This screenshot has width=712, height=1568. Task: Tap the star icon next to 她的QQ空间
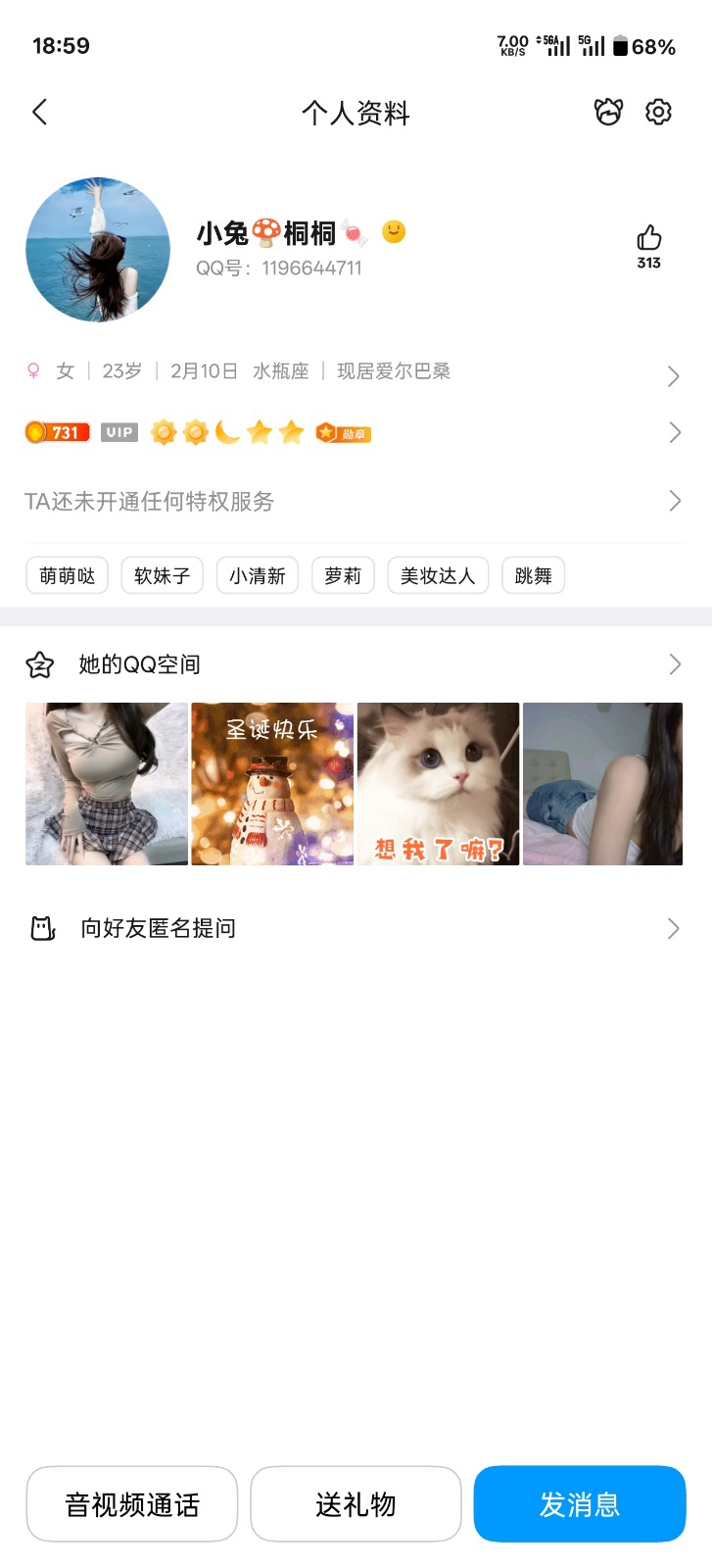pyautogui.click(x=38, y=663)
